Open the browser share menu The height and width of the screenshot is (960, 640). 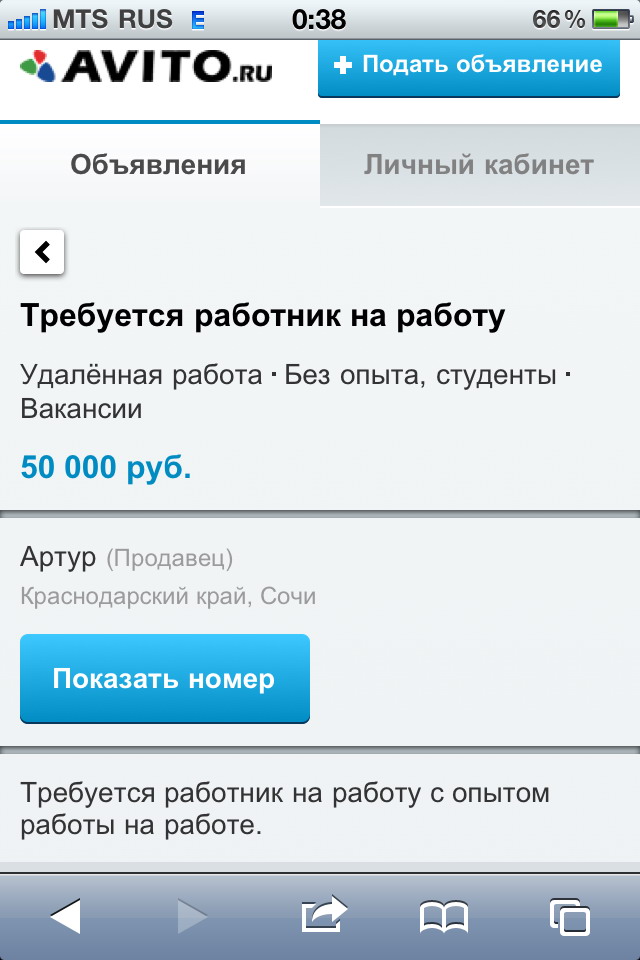click(x=323, y=915)
